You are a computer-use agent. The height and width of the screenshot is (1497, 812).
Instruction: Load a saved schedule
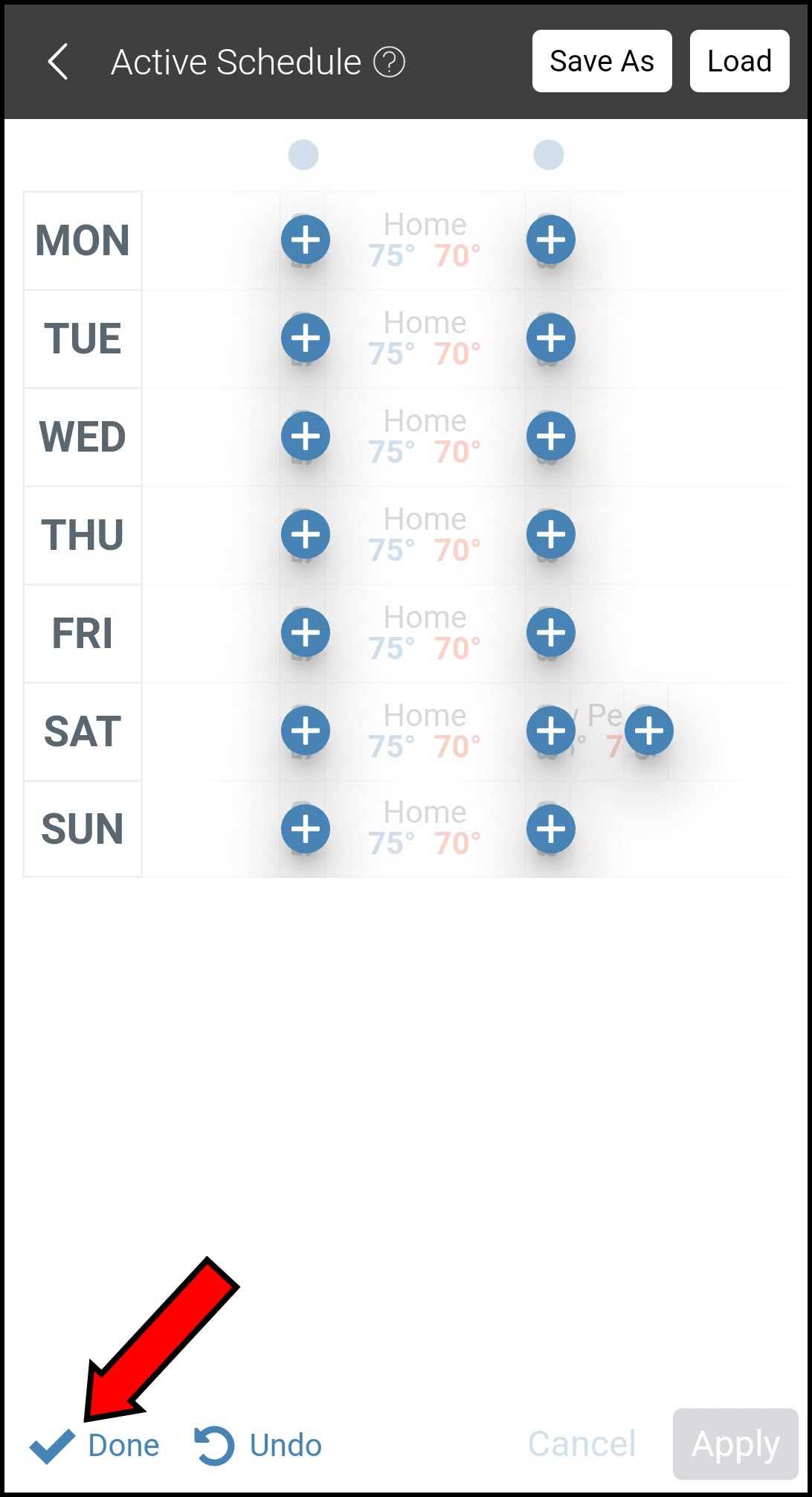(739, 61)
